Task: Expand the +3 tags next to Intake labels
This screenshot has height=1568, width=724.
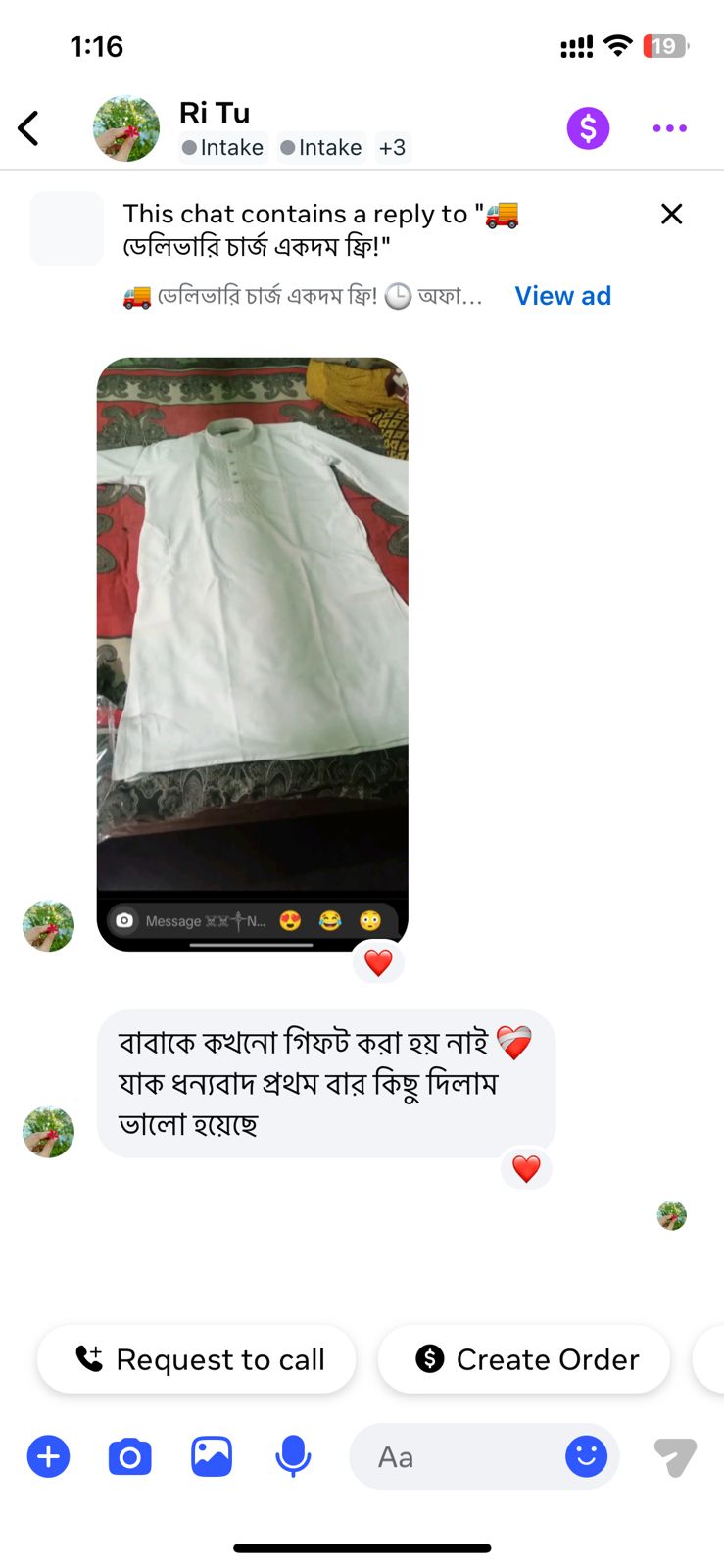Action: (392, 147)
